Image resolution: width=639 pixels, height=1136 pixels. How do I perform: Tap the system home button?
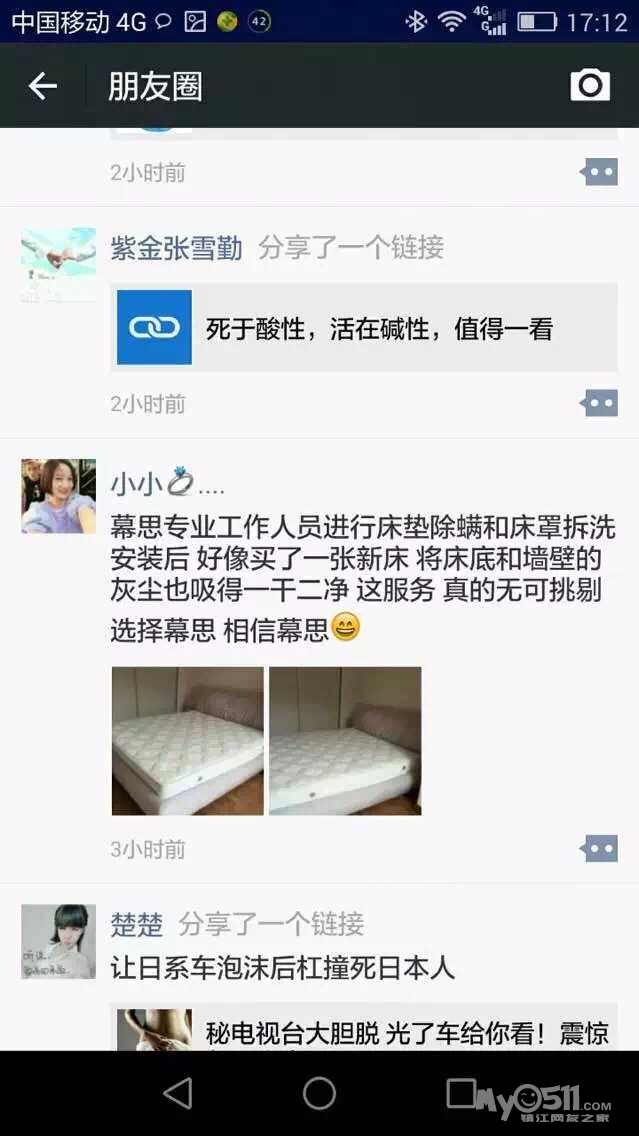pyautogui.click(x=320, y=1093)
